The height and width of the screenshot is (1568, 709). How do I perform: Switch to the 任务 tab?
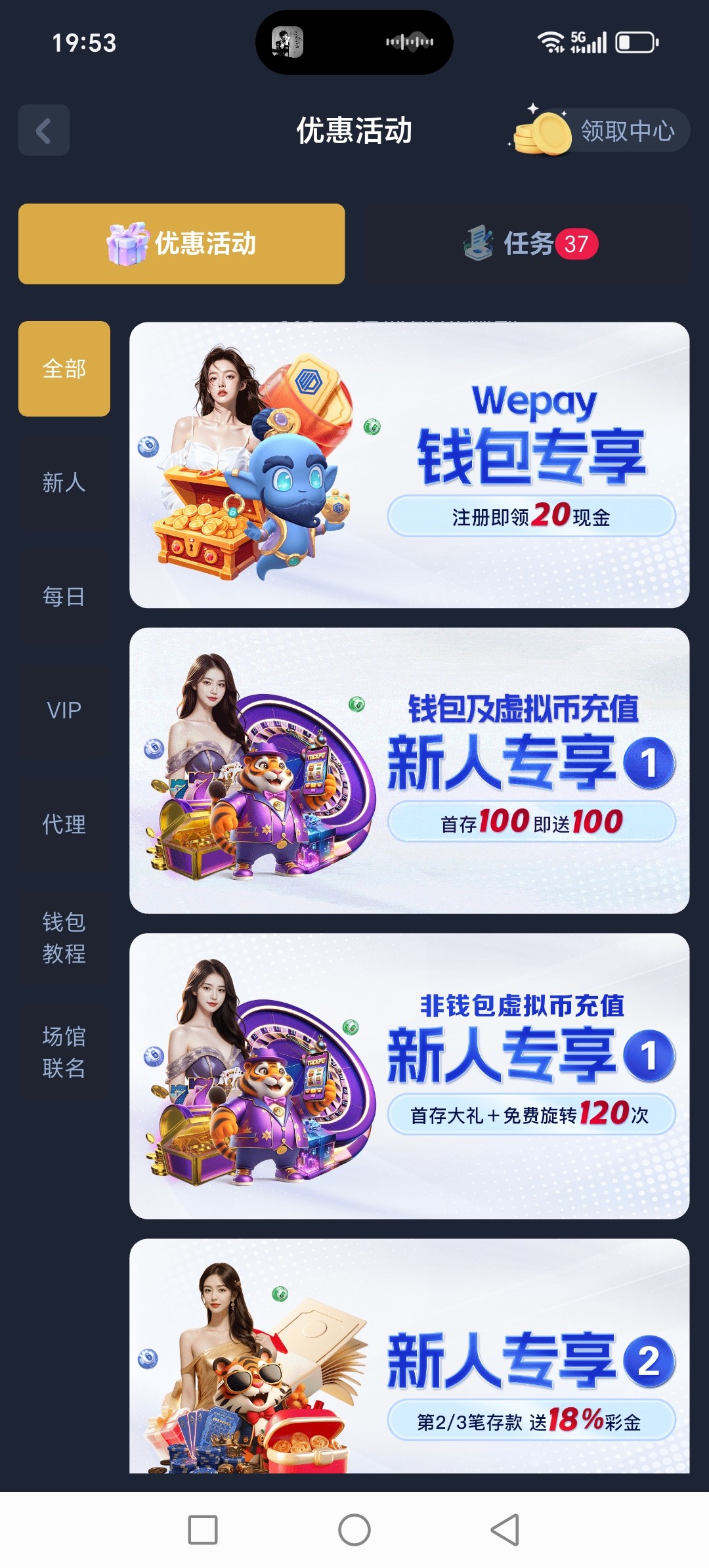(530, 244)
